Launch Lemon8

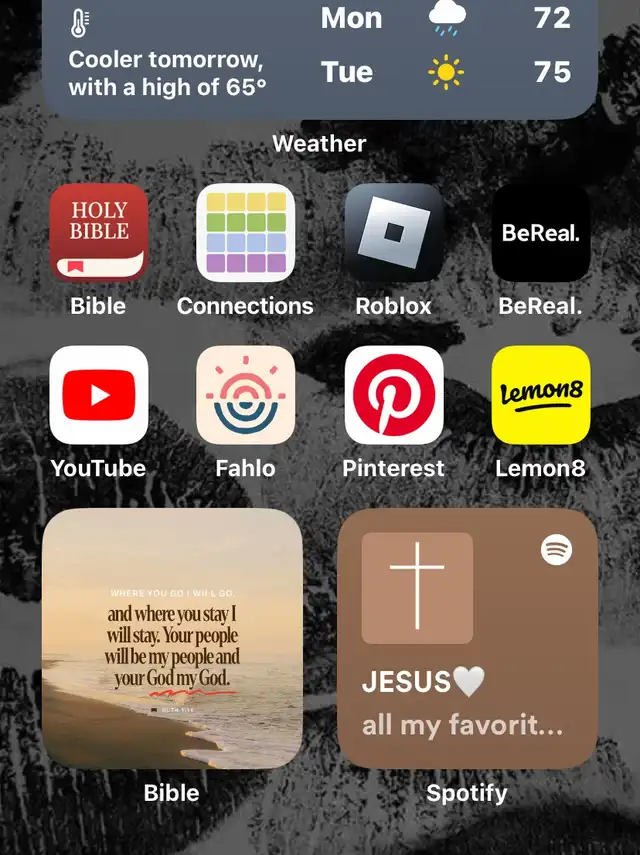click(x=541, y=395)
